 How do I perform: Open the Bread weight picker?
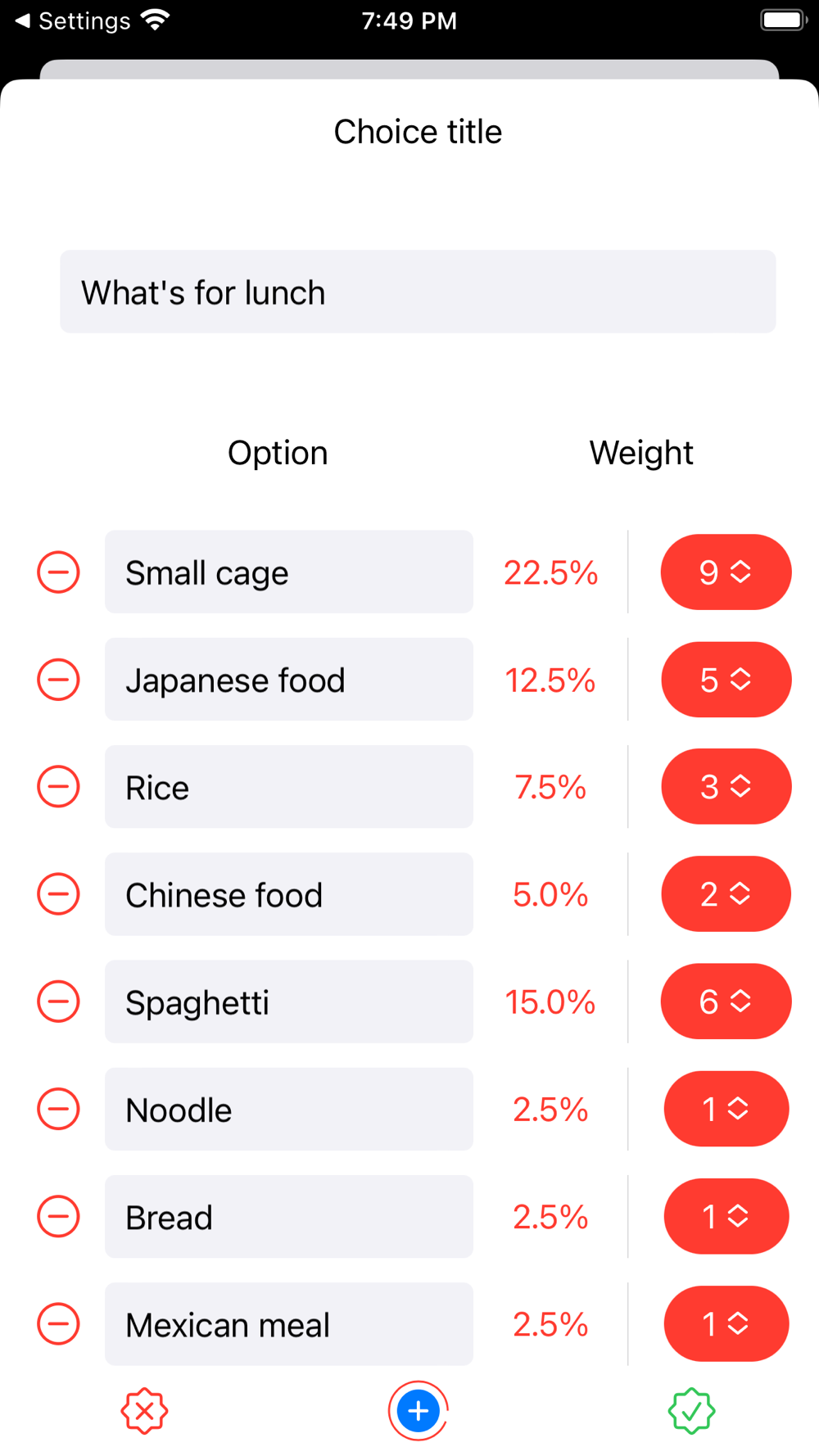coord(726,1217)
